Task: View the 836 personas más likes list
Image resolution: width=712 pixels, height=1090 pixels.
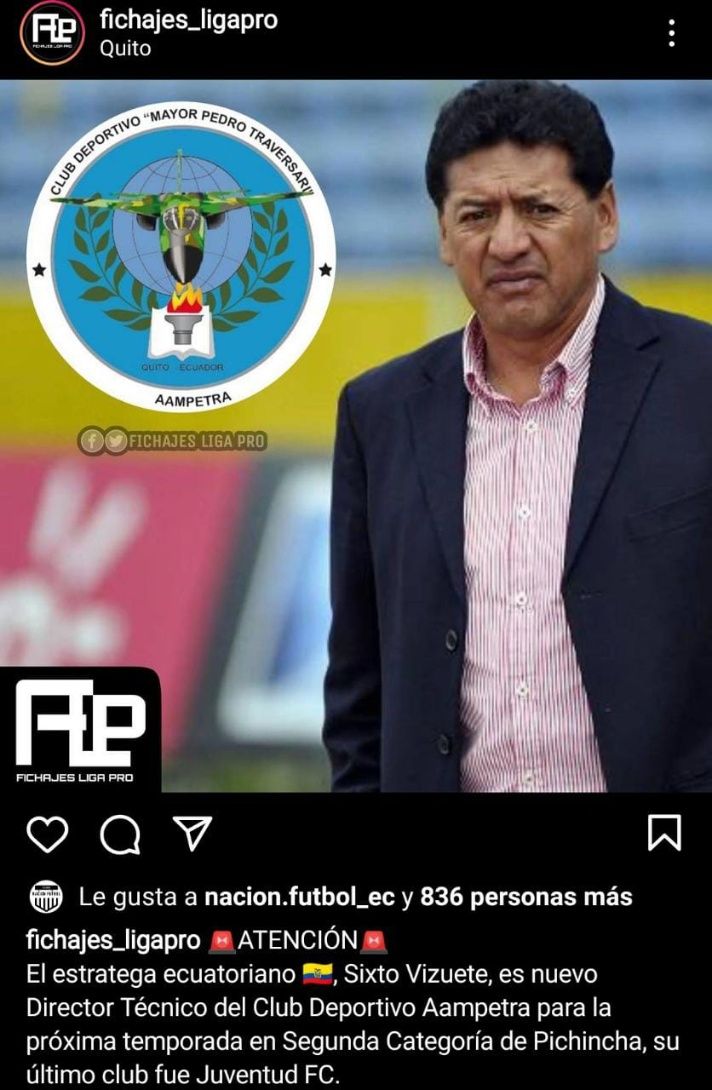Action: (526, 897)
